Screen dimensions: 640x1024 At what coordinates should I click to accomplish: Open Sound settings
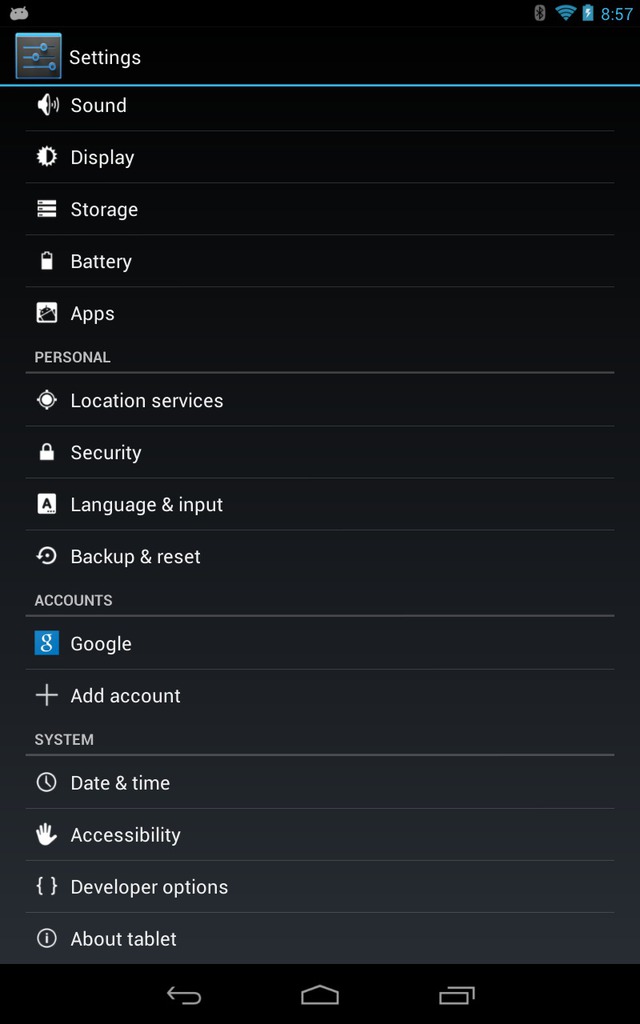320,105
